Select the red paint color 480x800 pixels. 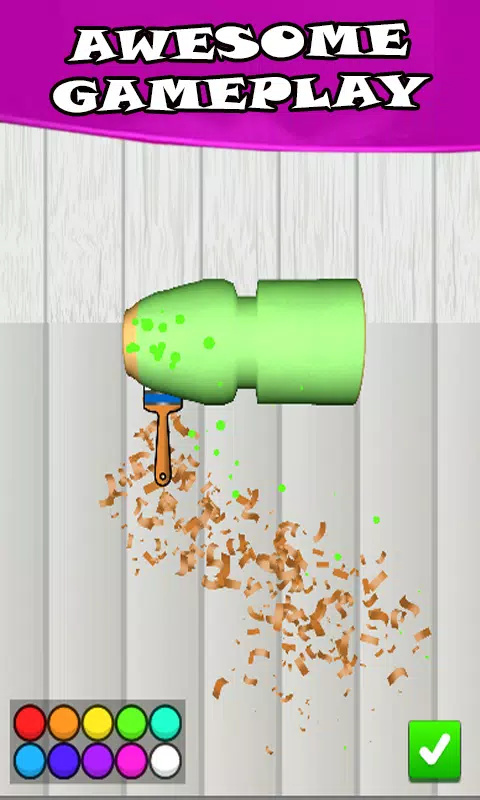click(30, 722)
